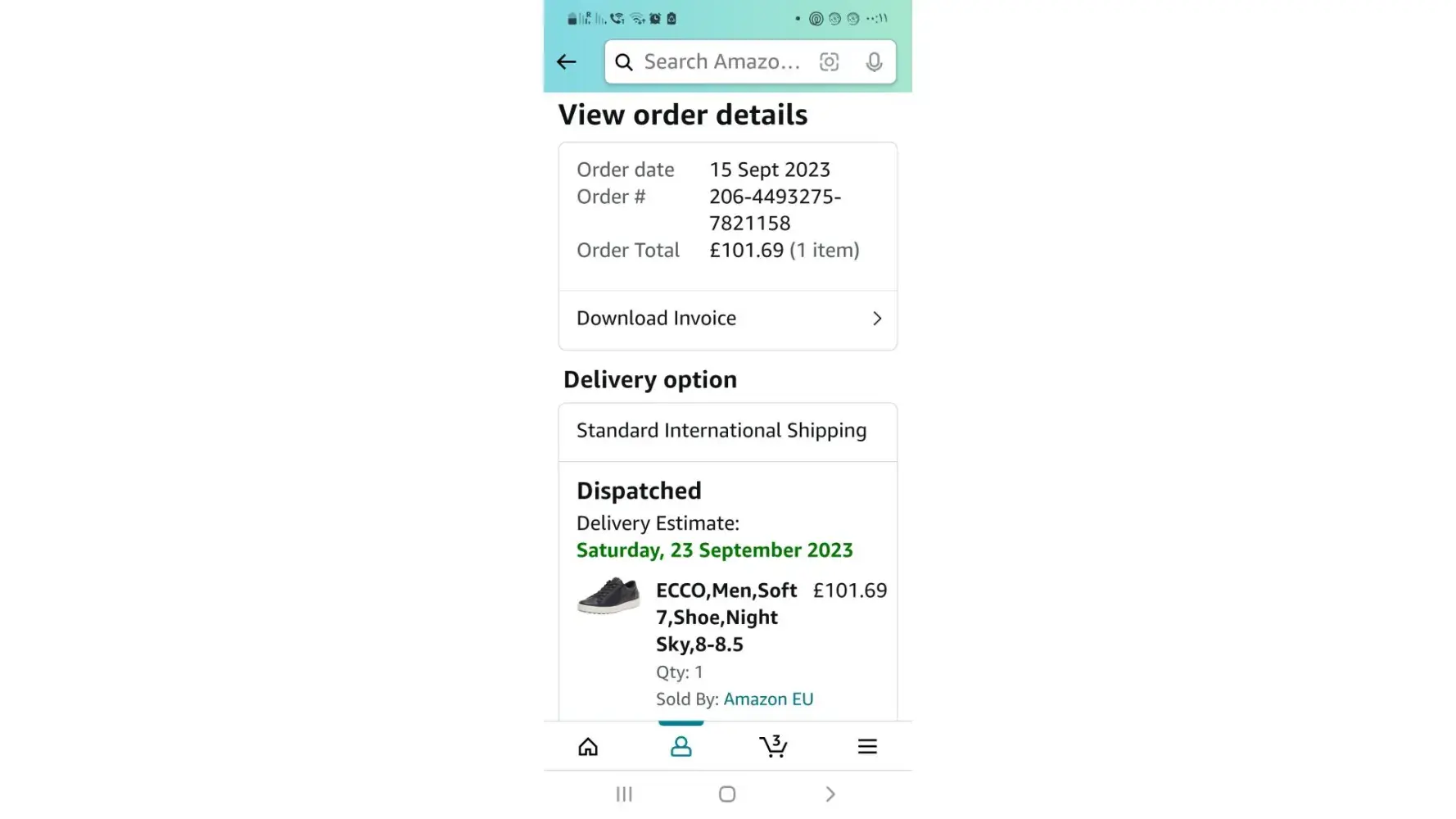Open the account profile tab
The width and height of the screenshot is (1456, 819).
point(681,746)
